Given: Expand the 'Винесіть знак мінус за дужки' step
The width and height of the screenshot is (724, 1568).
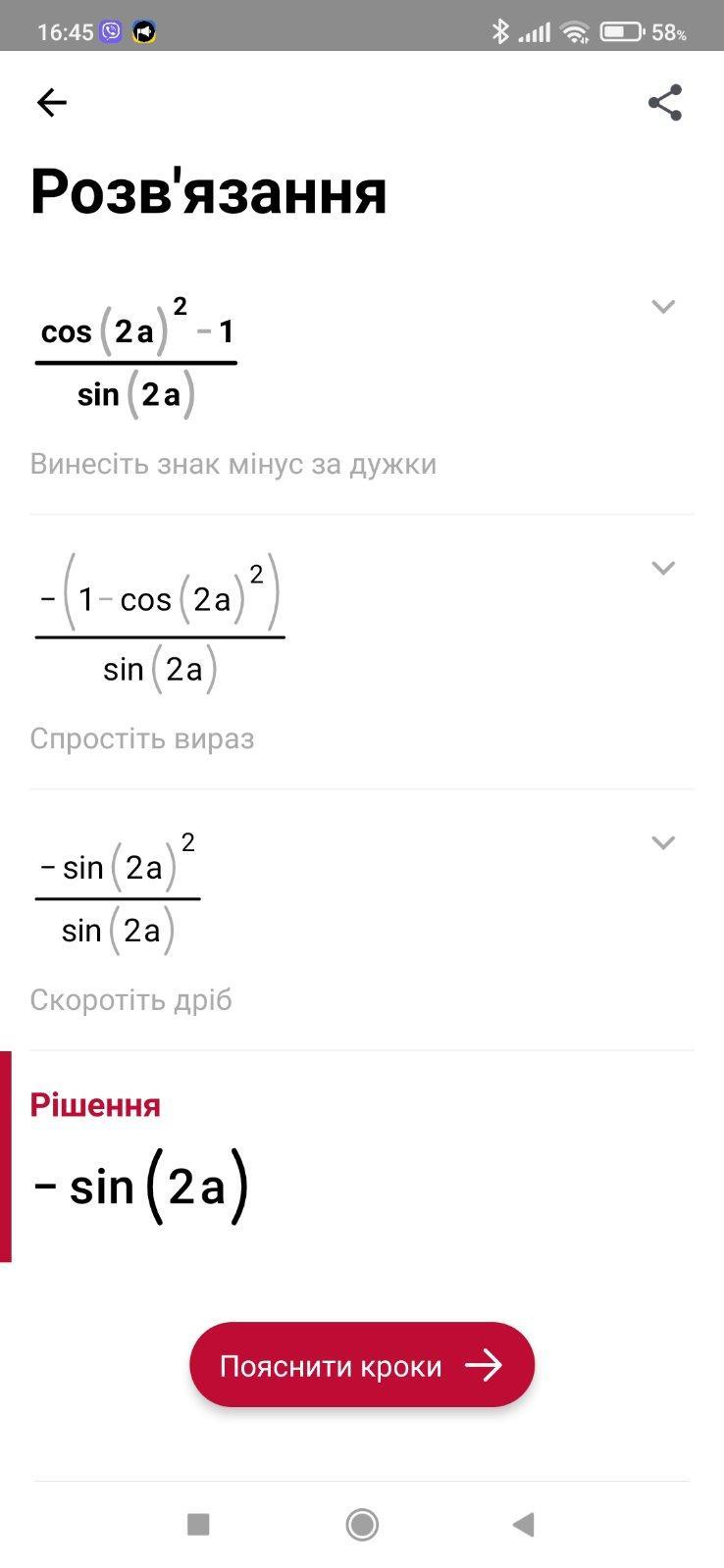Looking at the screenshot, I should 663,307.
